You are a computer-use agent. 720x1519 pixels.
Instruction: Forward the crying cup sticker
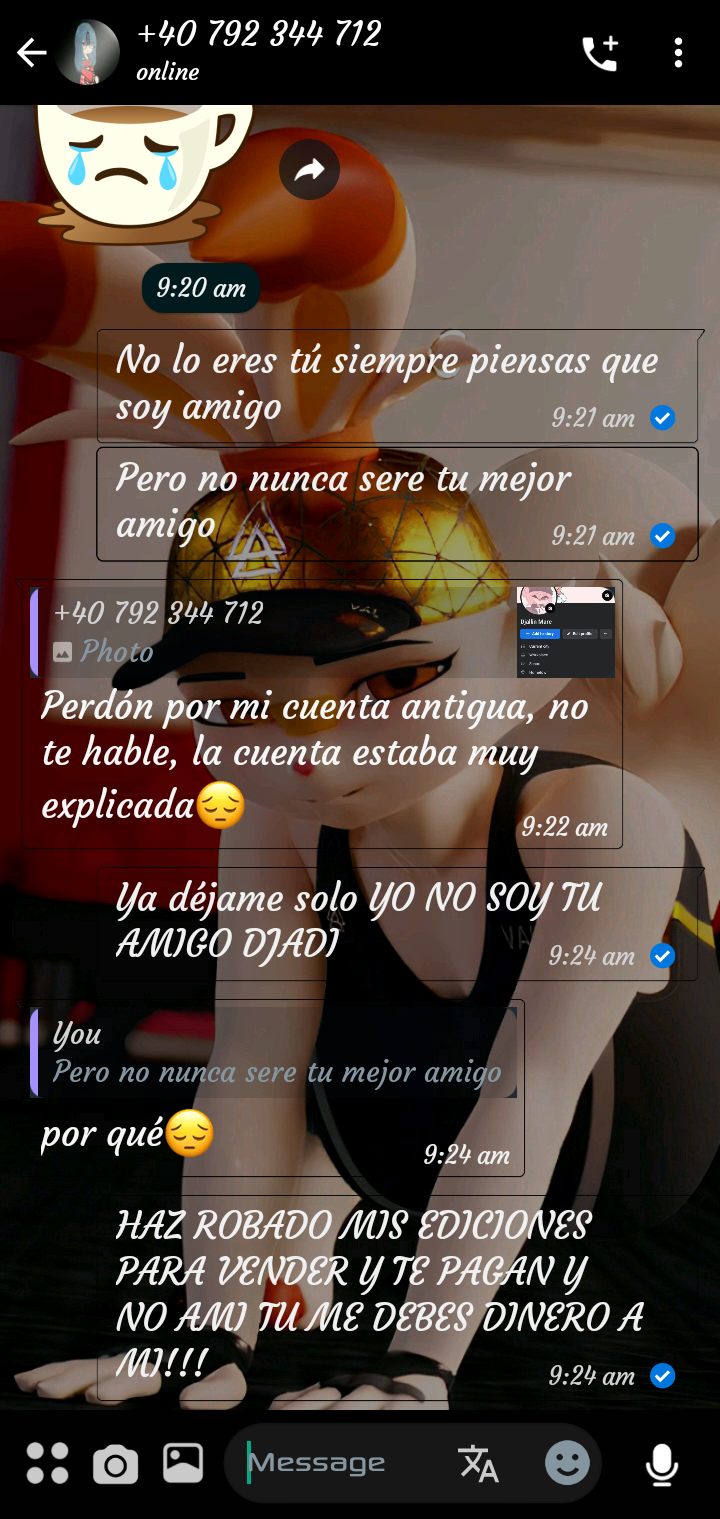(x=309, y=170)
